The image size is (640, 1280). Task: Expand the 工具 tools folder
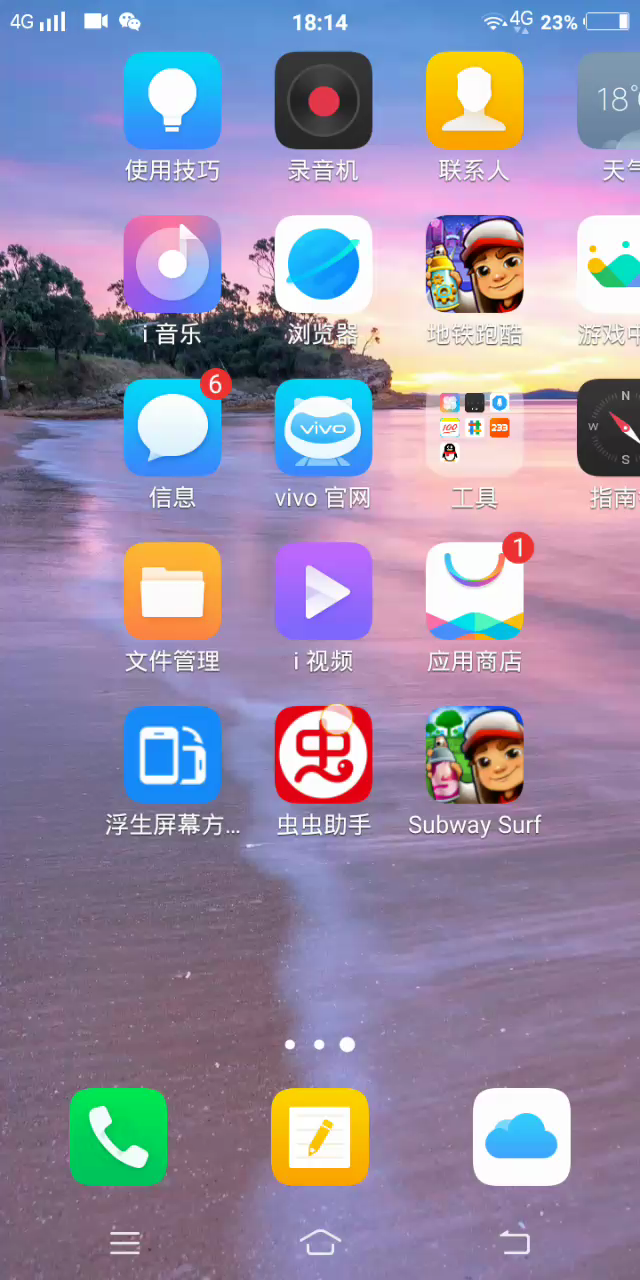[474, 427]
